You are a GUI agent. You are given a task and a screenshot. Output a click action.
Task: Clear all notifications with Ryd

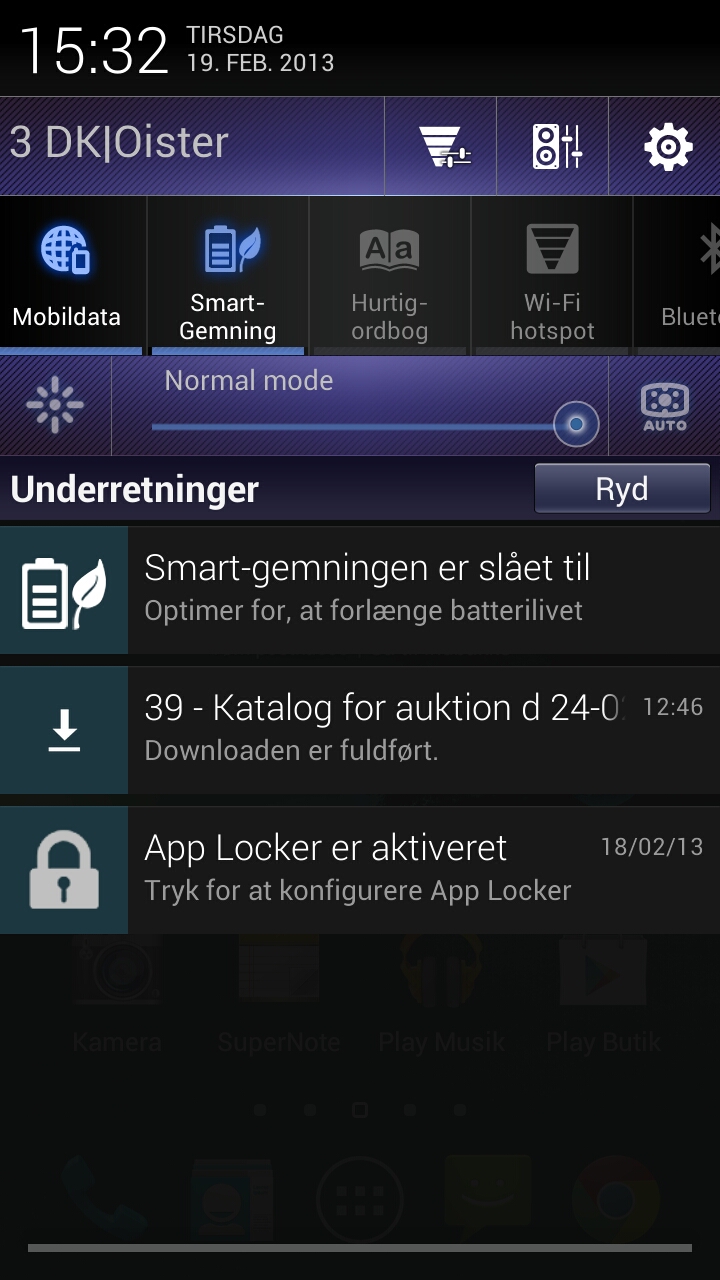(x=622, y=489)
